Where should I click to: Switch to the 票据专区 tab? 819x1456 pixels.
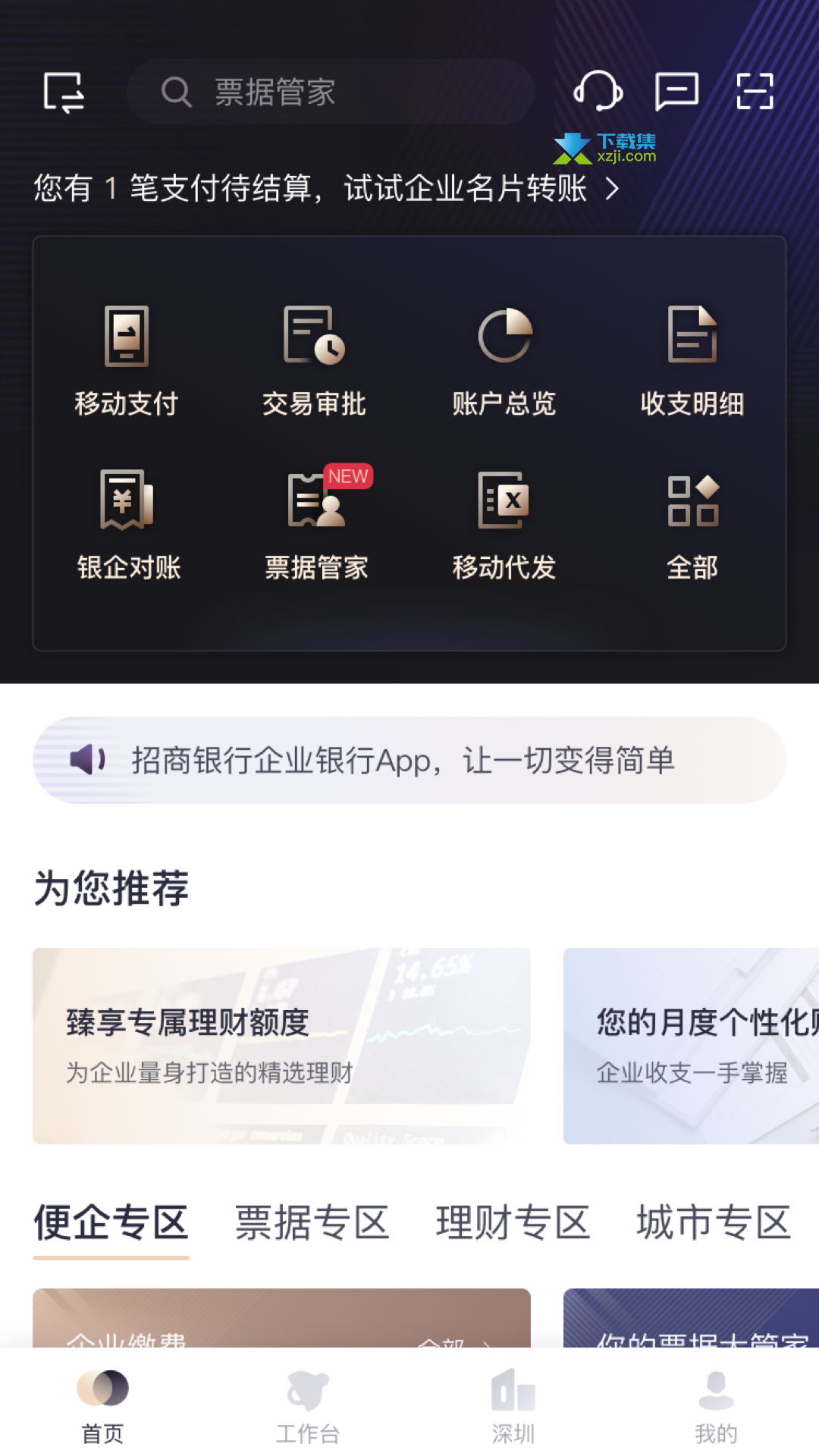coord(312,1222)
